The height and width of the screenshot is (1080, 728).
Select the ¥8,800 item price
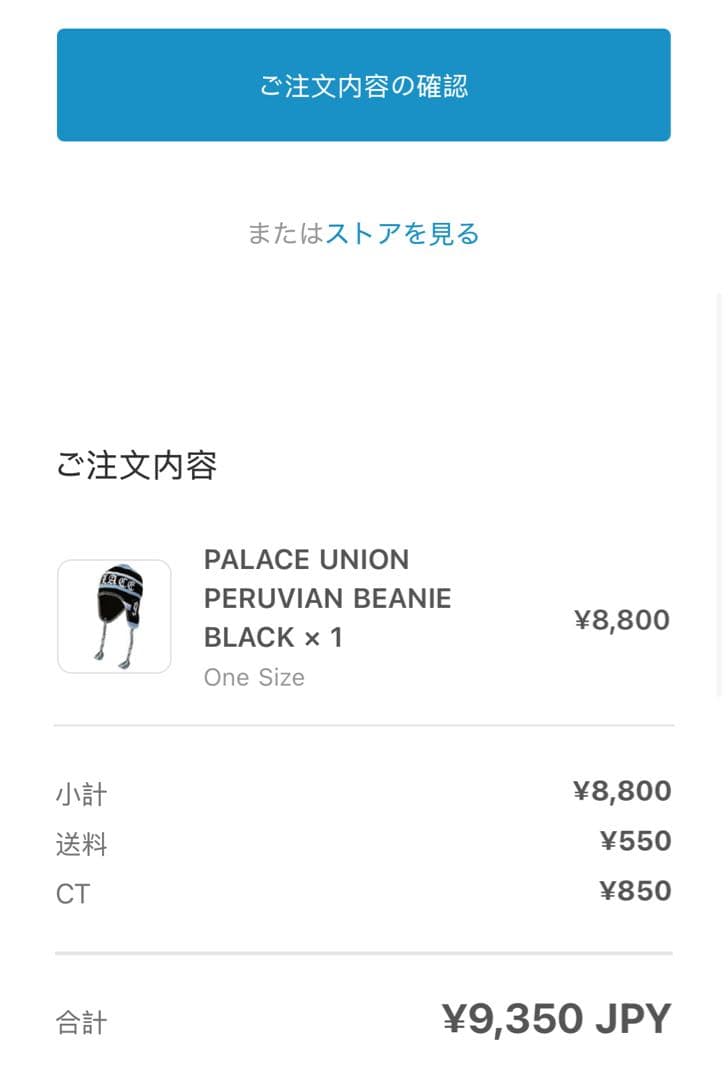(622, 619)
